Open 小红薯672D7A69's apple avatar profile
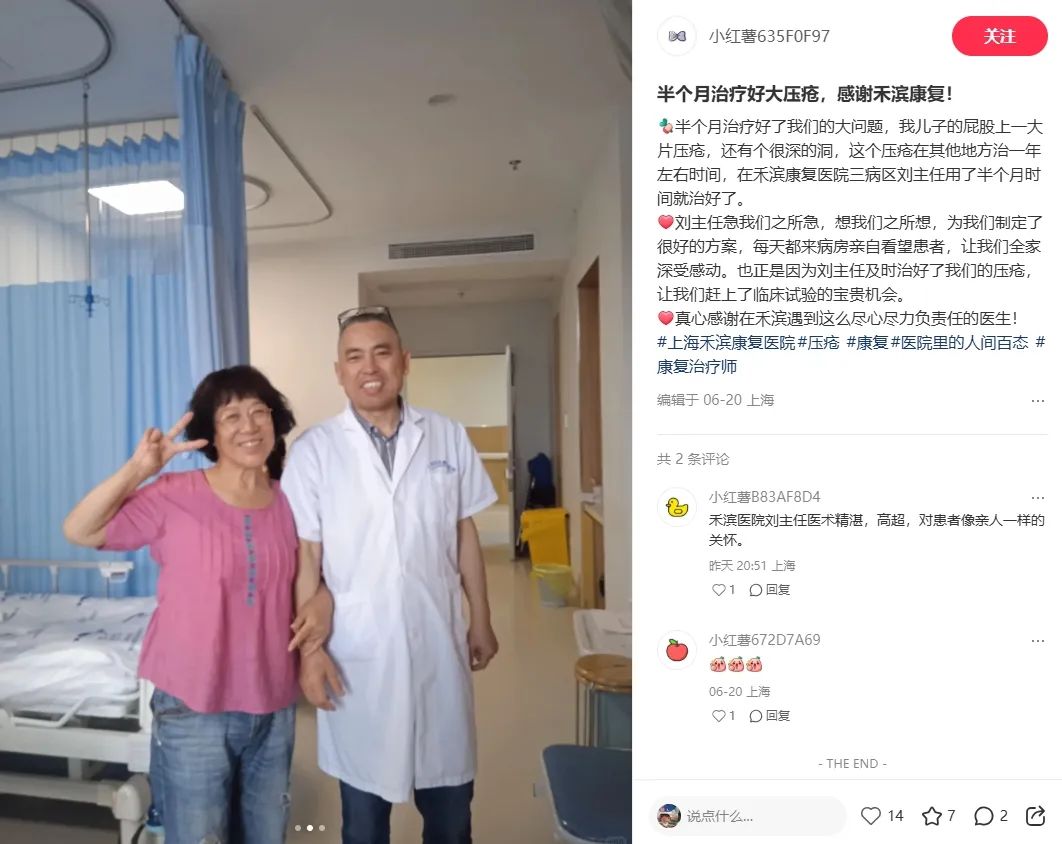 coord(677,650)
